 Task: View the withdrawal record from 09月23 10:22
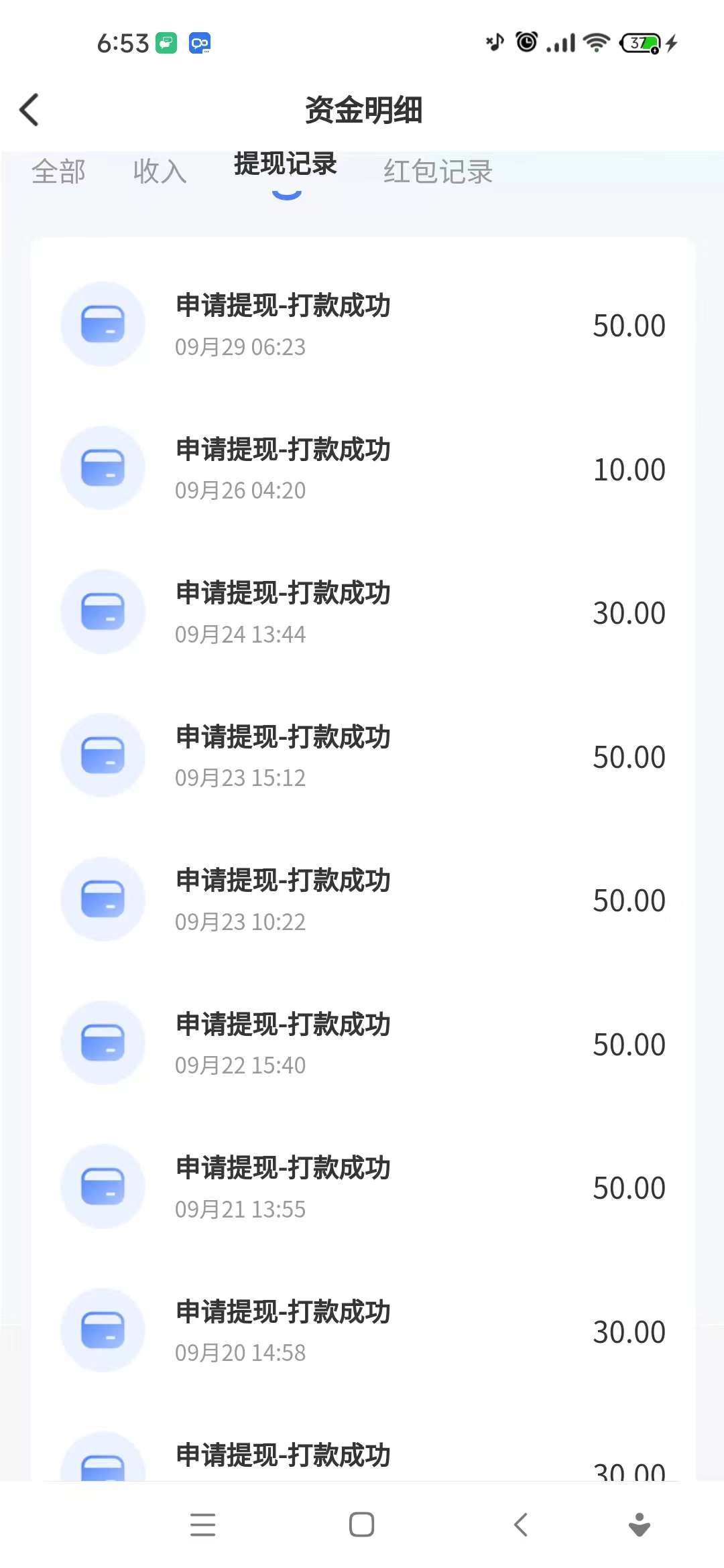click(x=363, y=899)
